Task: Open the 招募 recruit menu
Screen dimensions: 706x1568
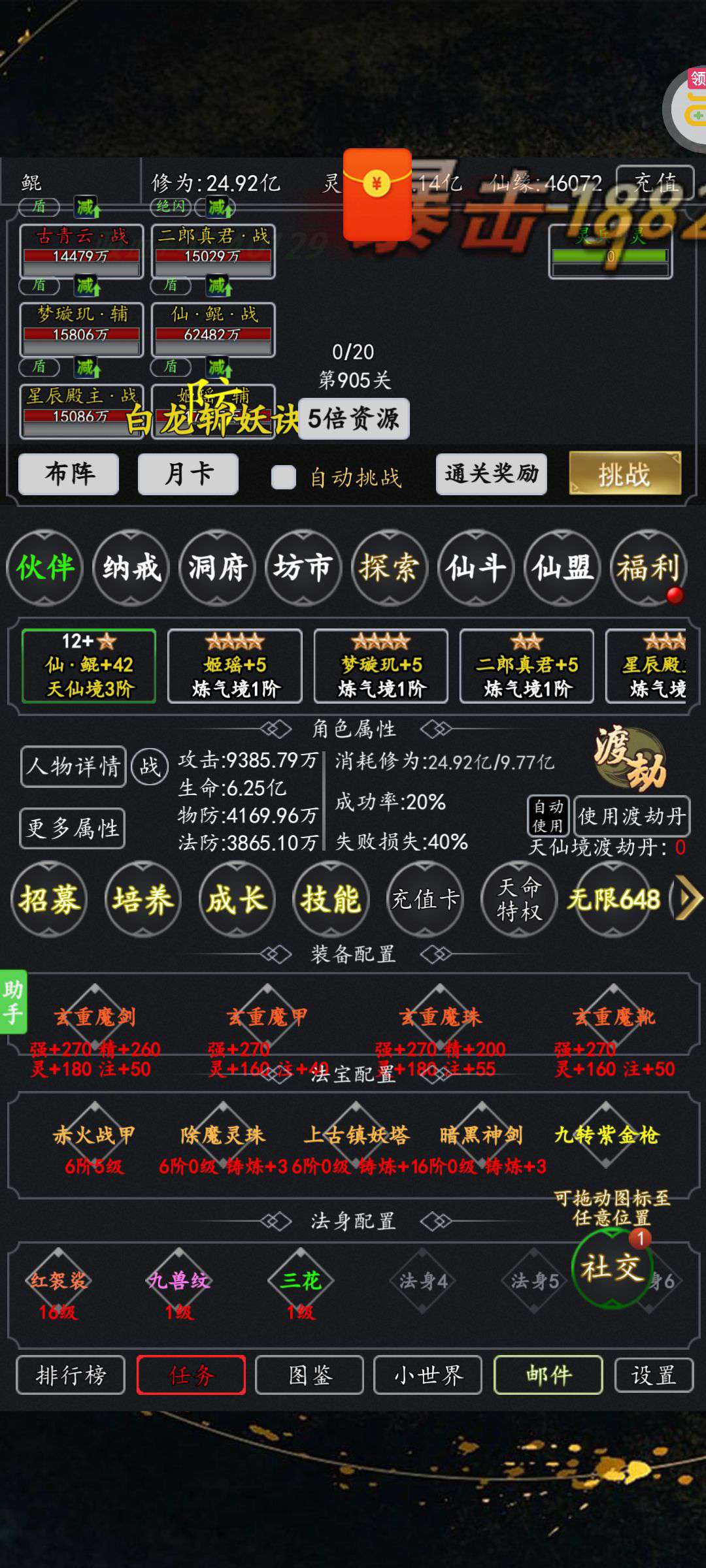Action: point(49,900)
